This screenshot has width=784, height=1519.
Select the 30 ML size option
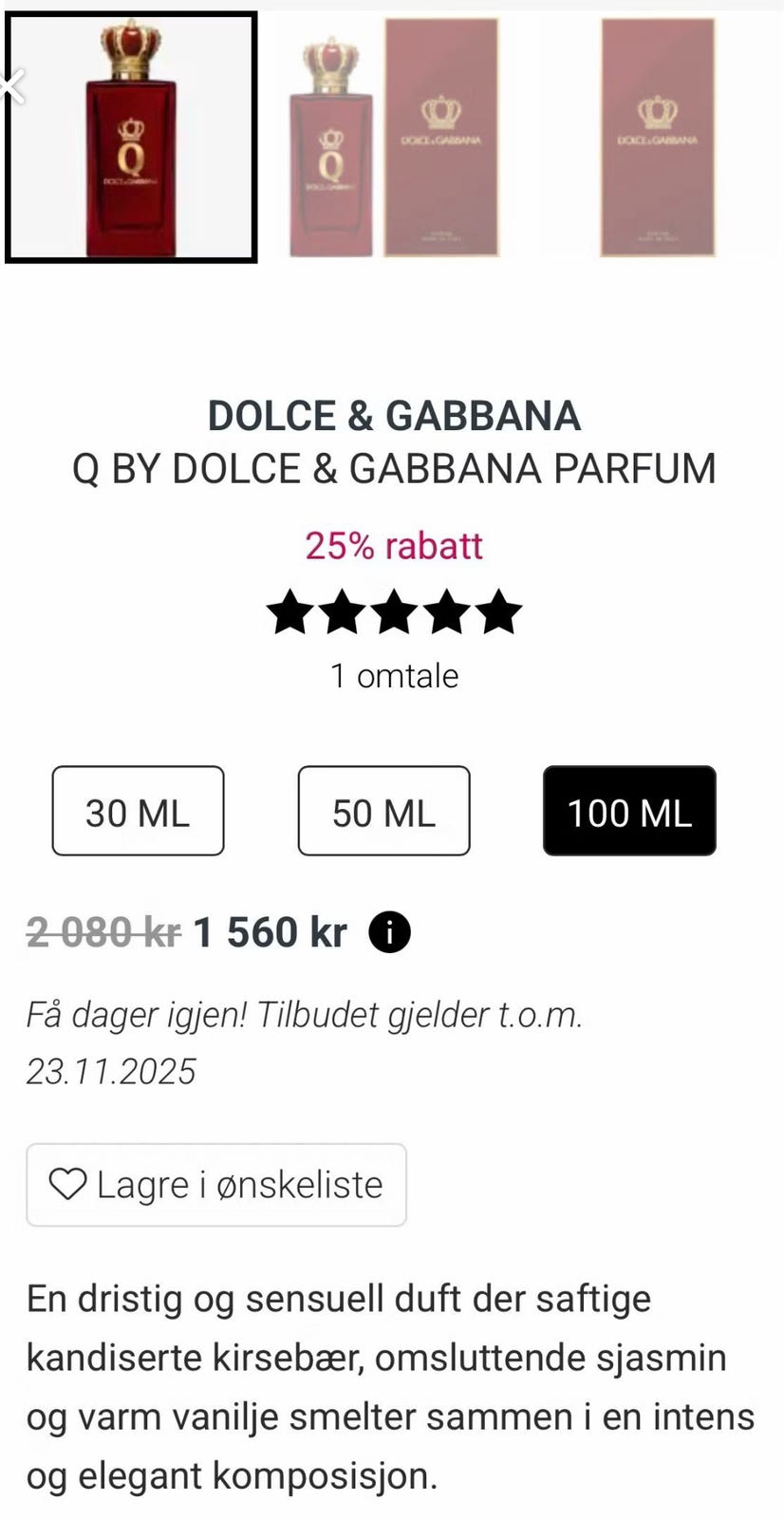[138, 812]
